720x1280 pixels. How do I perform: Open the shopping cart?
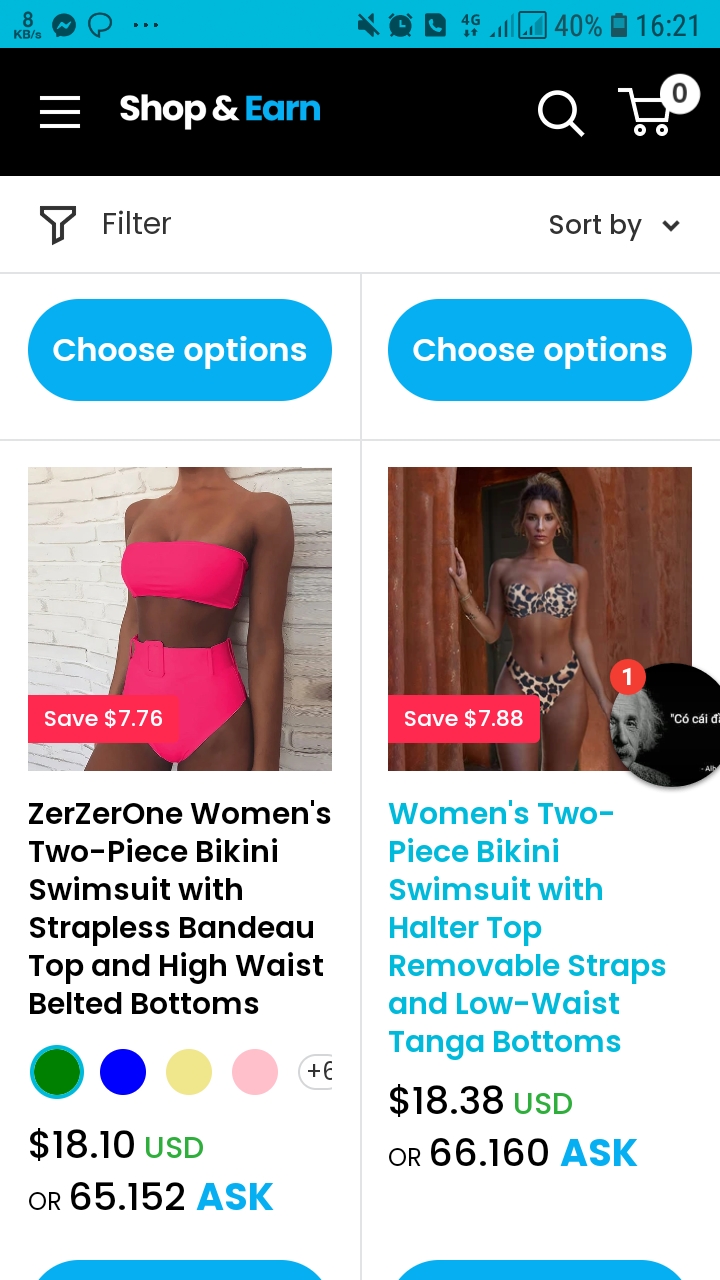coord(650,110)
